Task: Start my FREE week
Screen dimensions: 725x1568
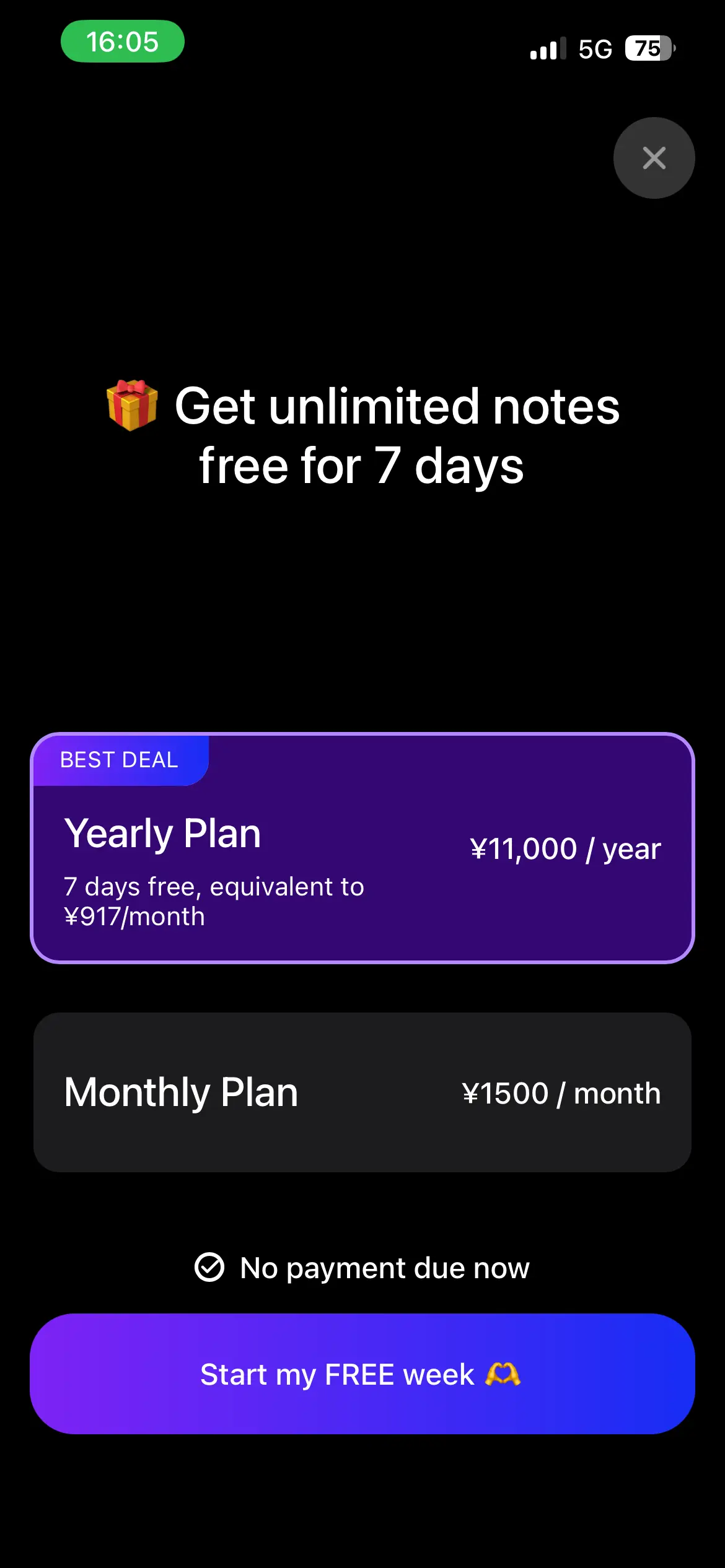Action: pos(362,1374)
